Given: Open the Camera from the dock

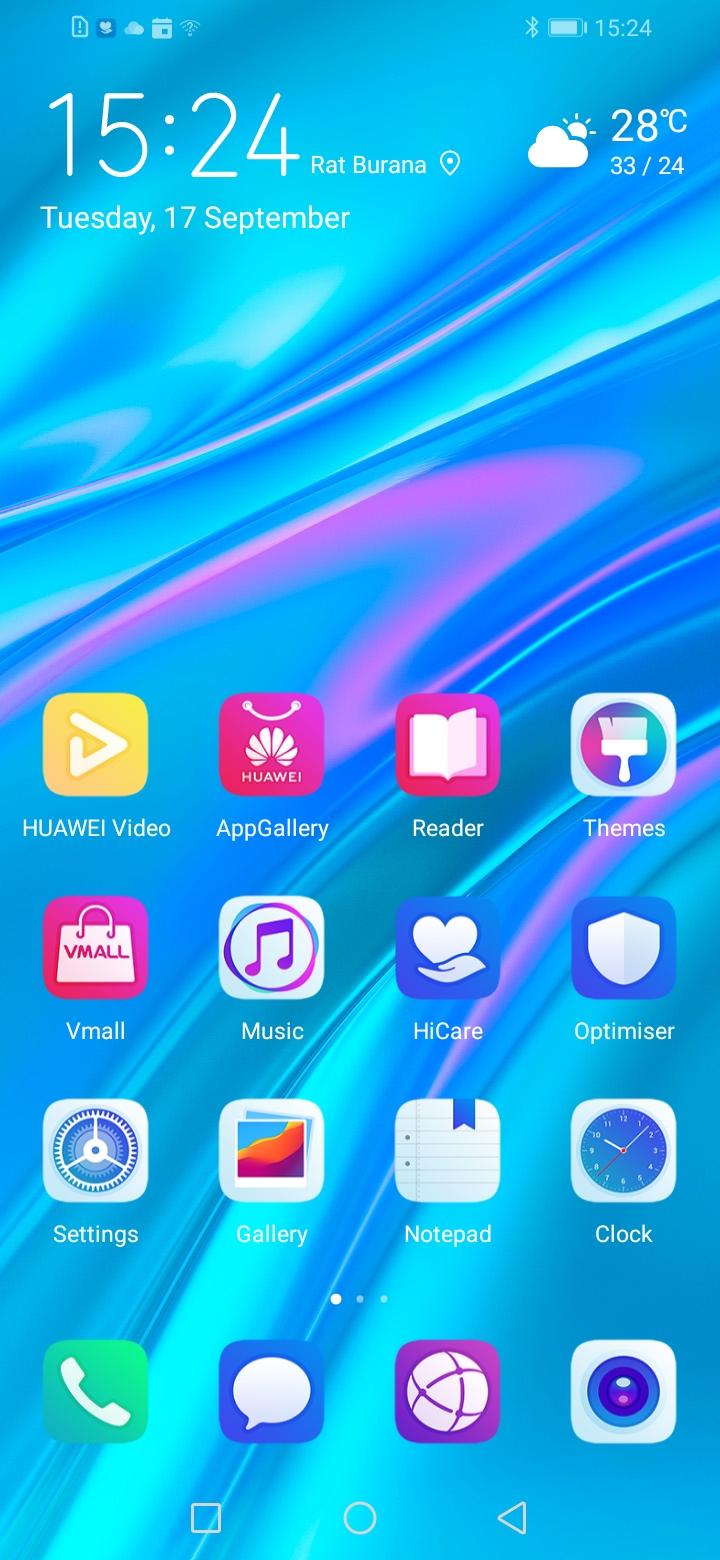Looking at the screenshot, I should [x=624, y=1391].
